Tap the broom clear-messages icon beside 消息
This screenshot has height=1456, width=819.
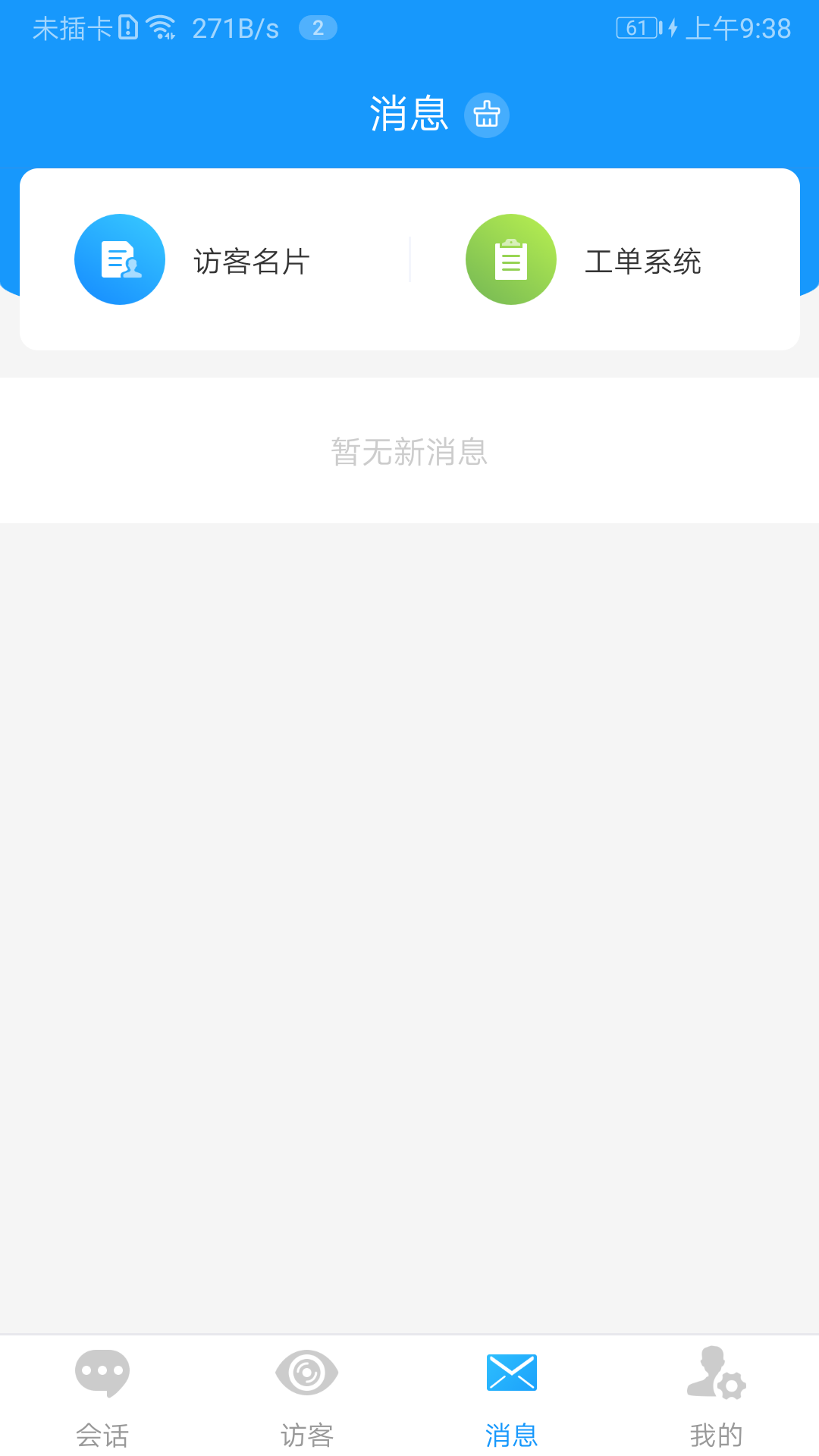coord(486,115)
